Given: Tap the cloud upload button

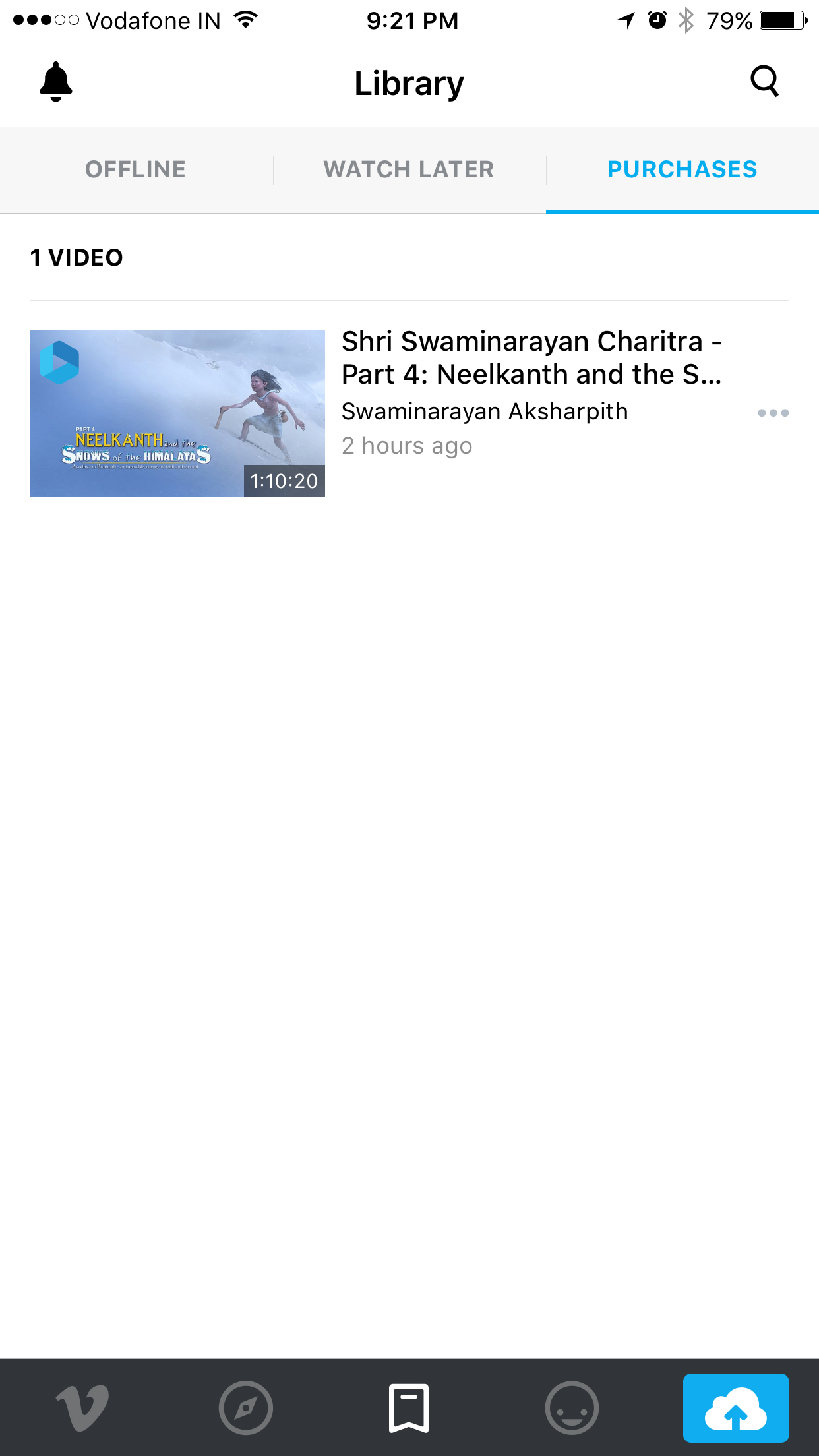Looking at the screenshot, I should click(735, 1407).
